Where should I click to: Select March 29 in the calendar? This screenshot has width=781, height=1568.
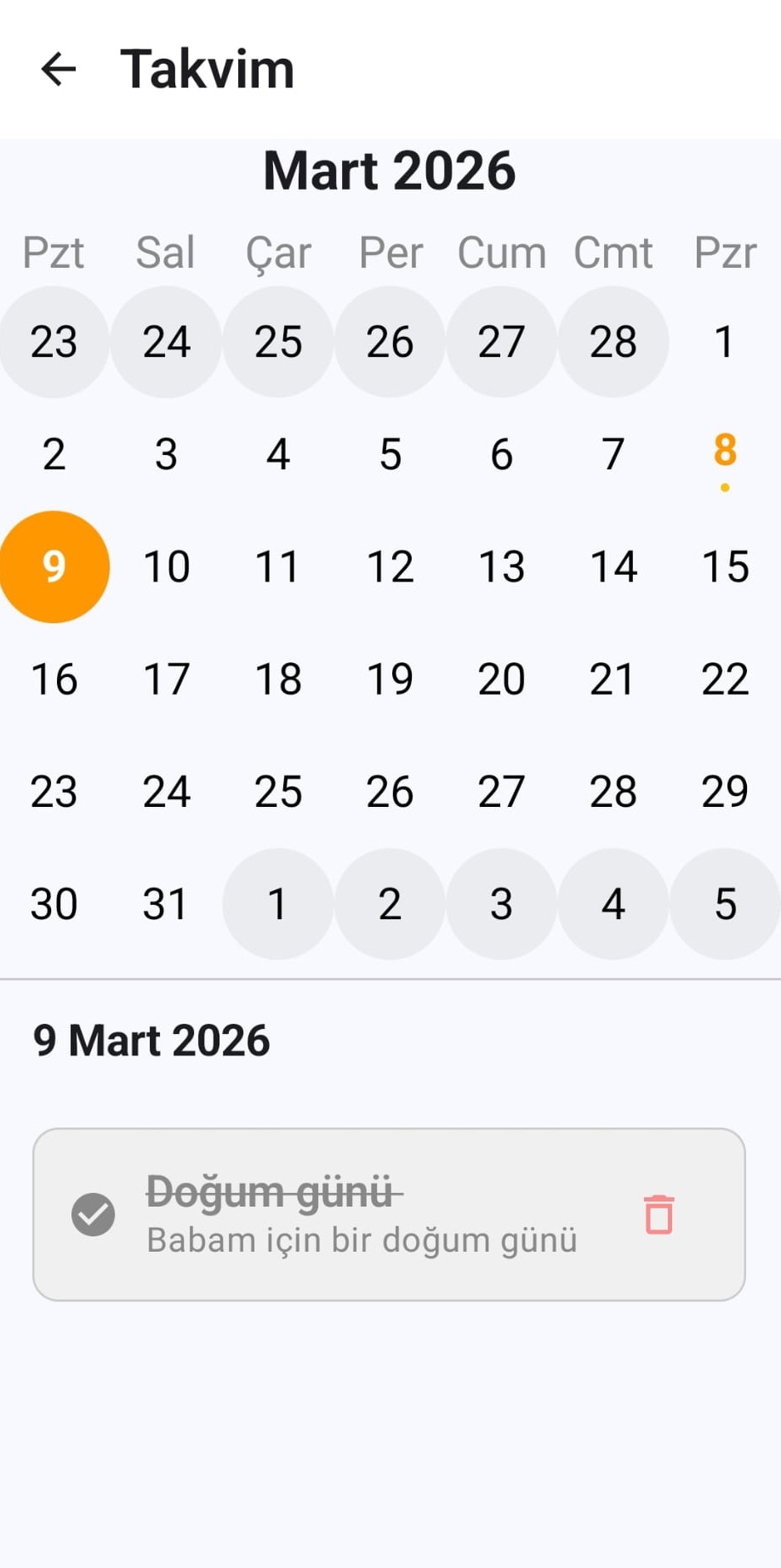(725, 791)
